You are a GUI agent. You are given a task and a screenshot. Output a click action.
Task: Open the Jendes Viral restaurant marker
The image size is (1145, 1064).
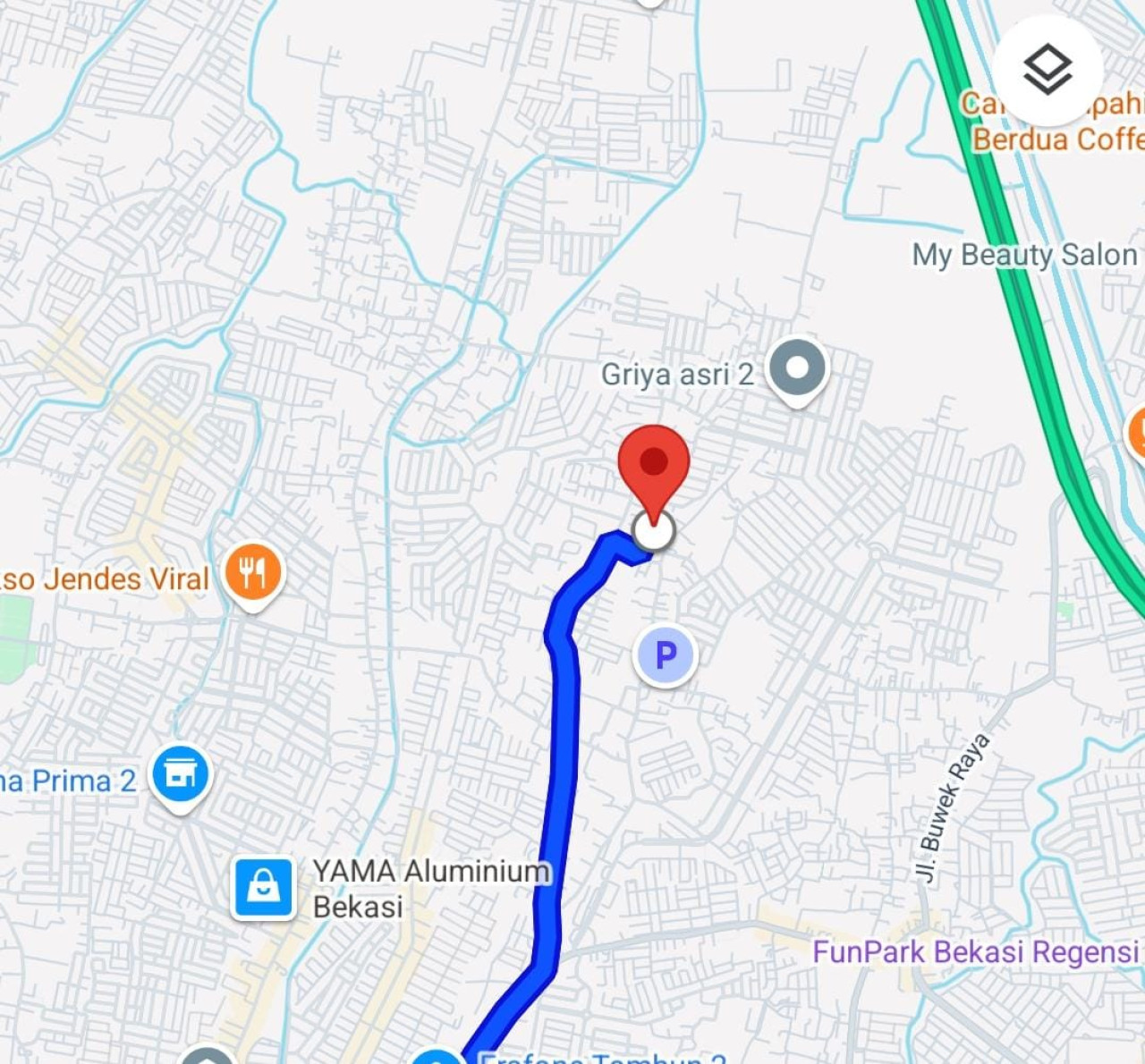coord(253,573)
